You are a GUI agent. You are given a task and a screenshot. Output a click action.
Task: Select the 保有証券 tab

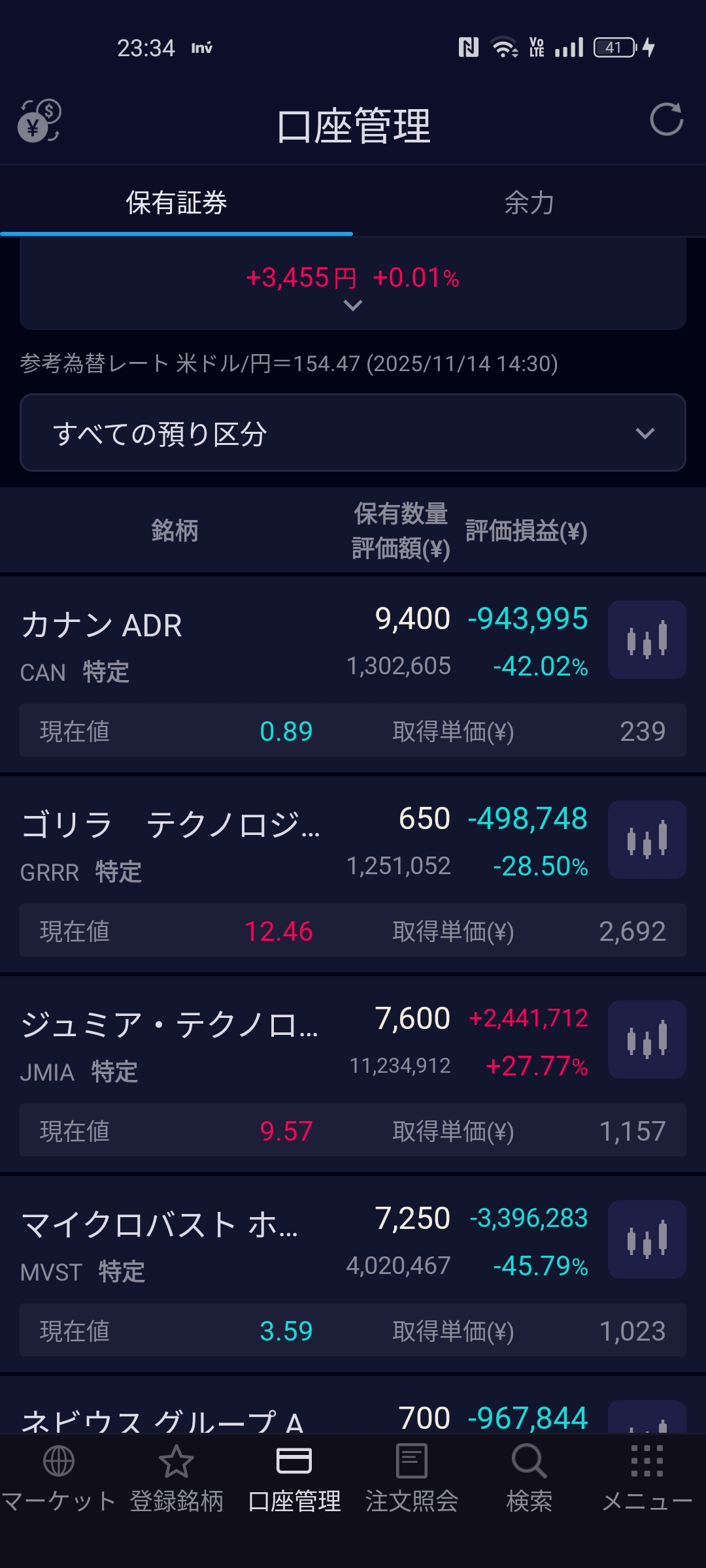[x=176, y=203]
